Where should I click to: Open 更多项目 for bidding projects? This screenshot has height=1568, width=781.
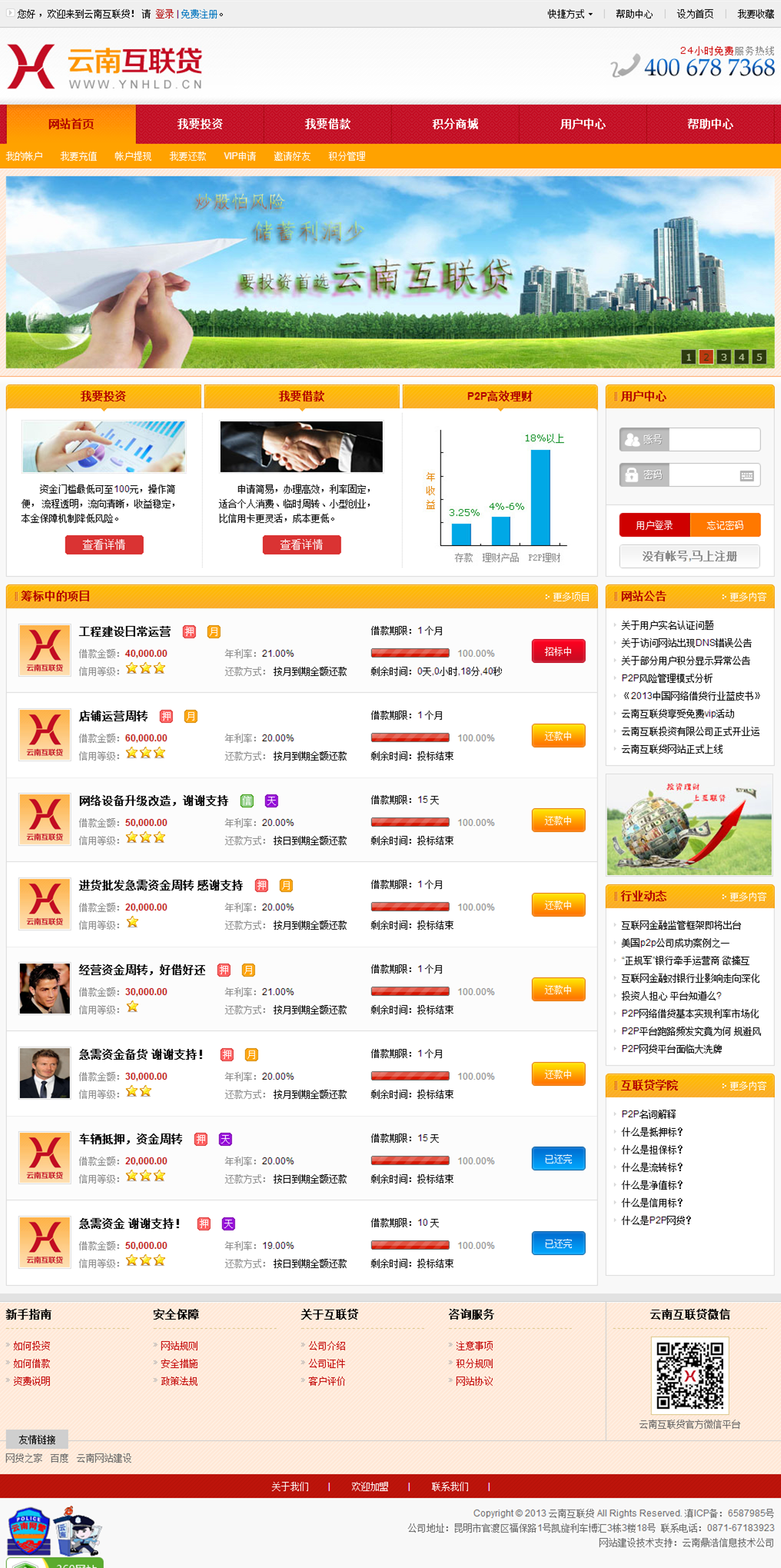pyautogui.click(x=570, y=597)
